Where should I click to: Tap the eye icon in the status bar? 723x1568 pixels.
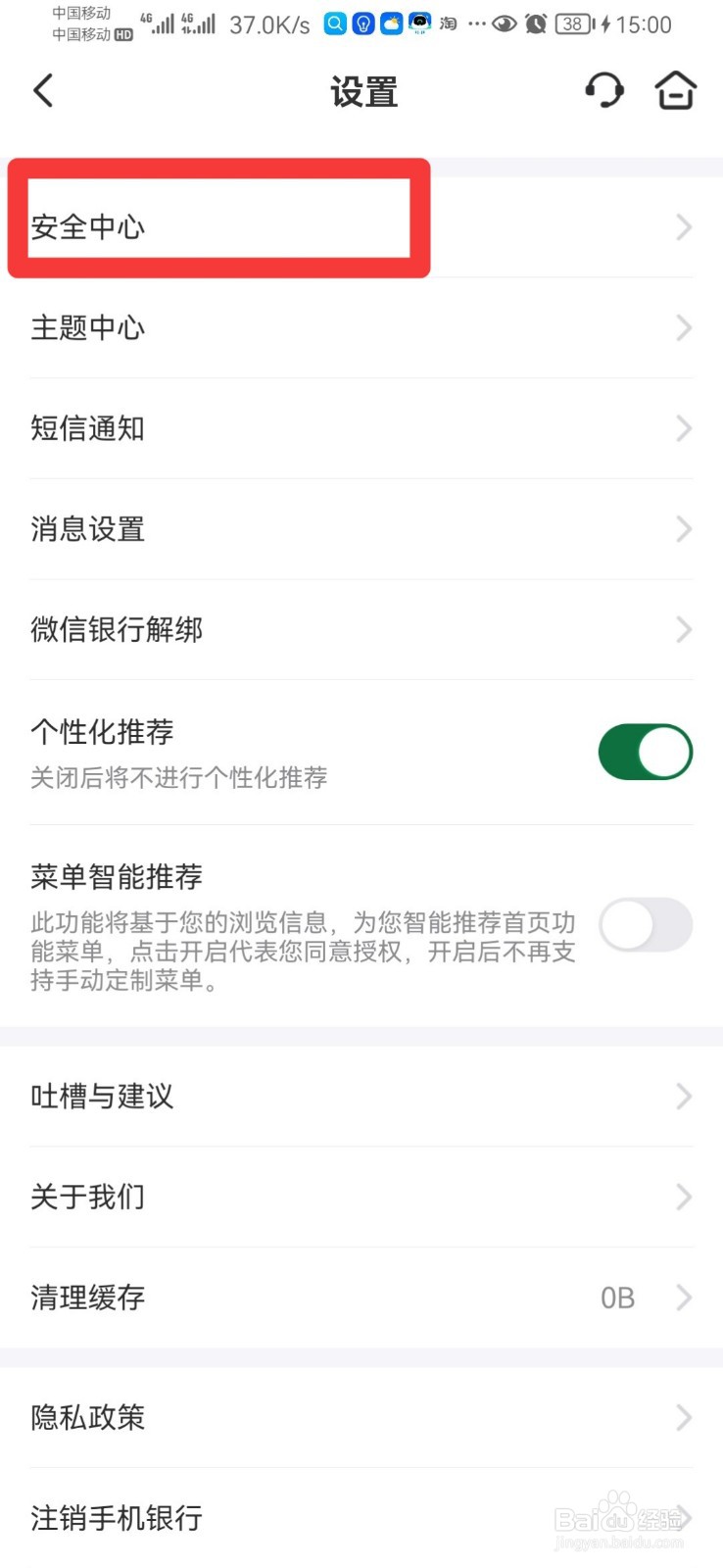tap(504, 24)
